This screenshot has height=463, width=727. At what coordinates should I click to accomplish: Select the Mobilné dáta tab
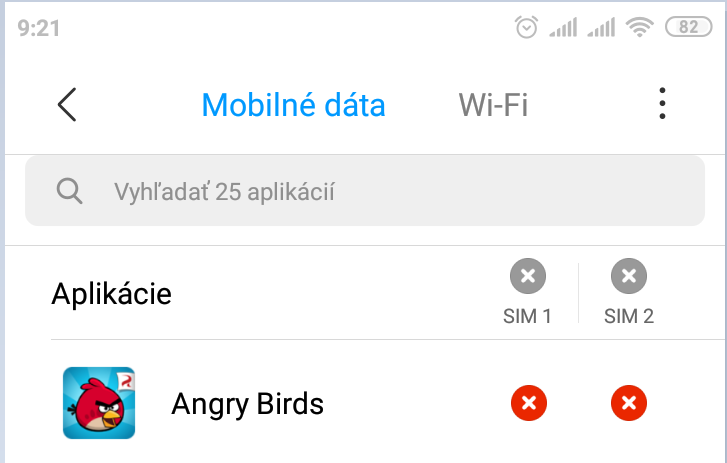(x=293, y=104)
